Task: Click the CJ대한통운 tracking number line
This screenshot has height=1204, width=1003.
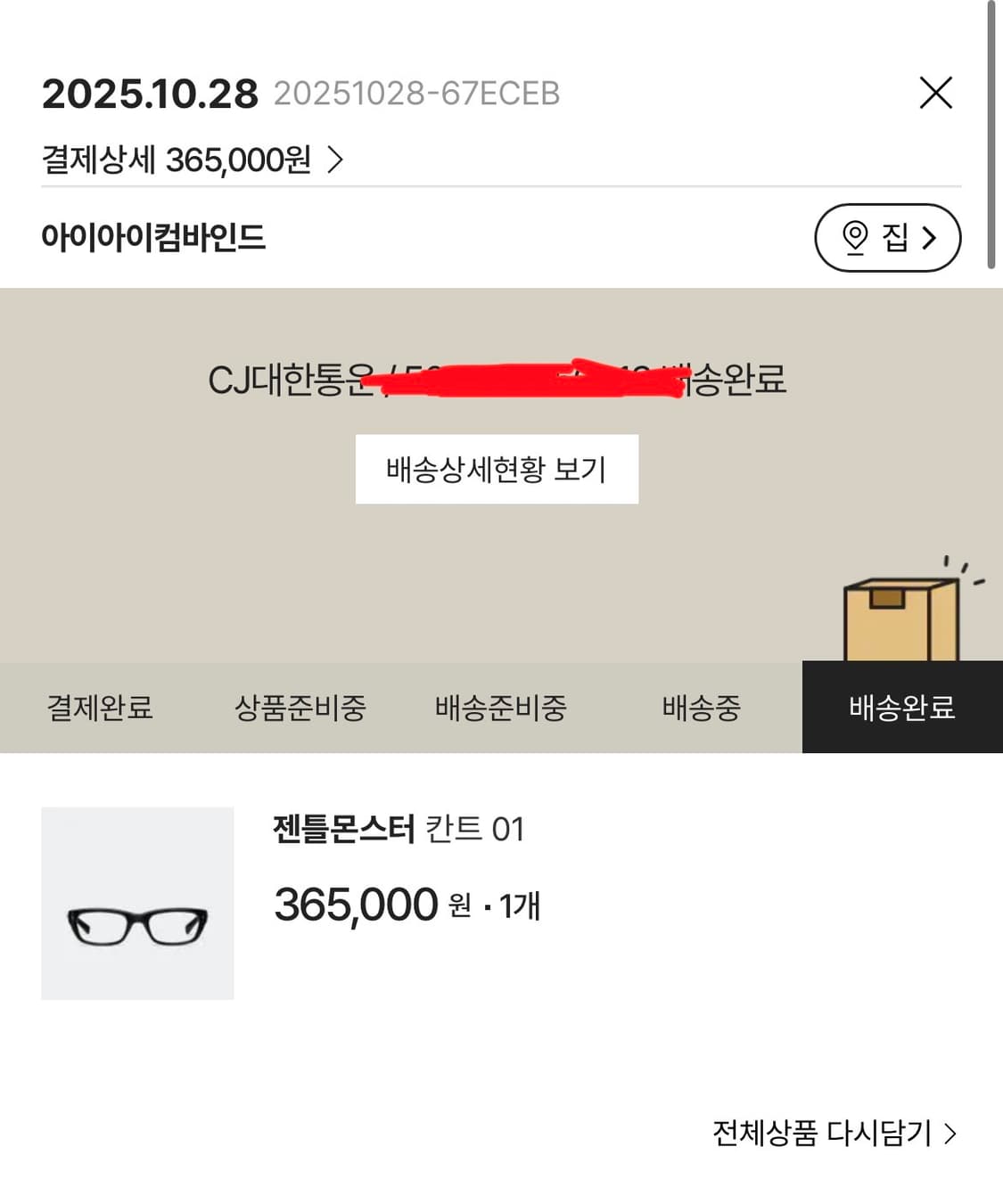Action: tap(499, 381)
